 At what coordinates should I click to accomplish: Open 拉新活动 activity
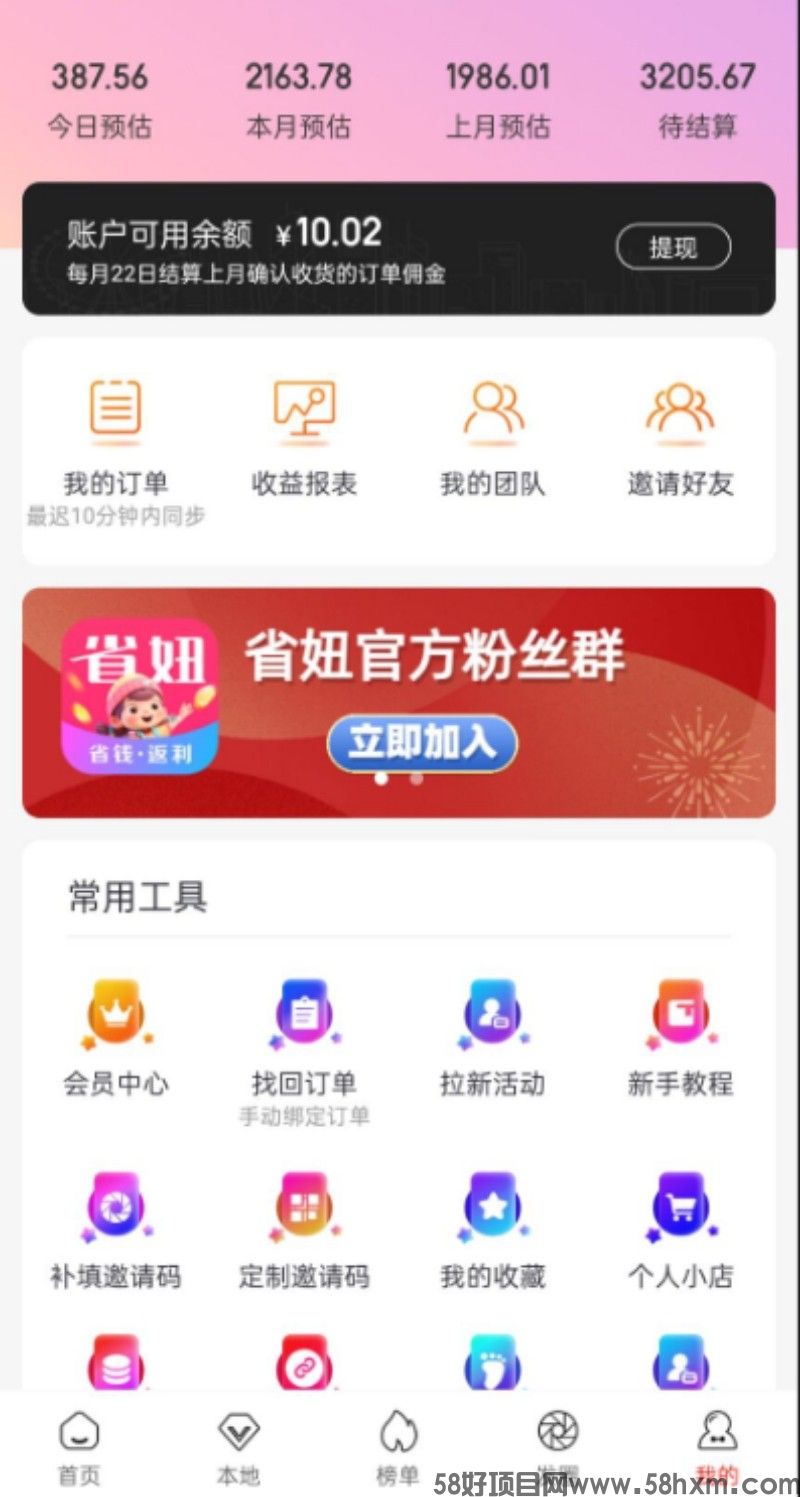click(x=493, y=1035)
